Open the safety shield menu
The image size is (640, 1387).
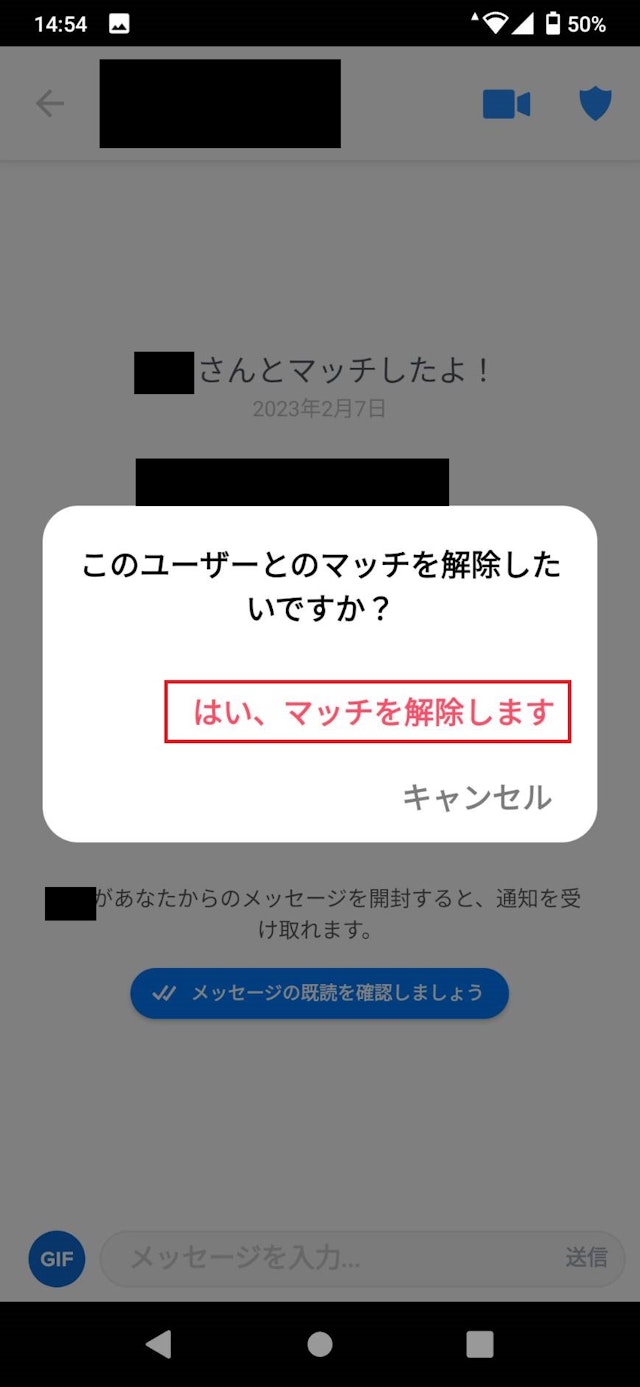[595, 103]
